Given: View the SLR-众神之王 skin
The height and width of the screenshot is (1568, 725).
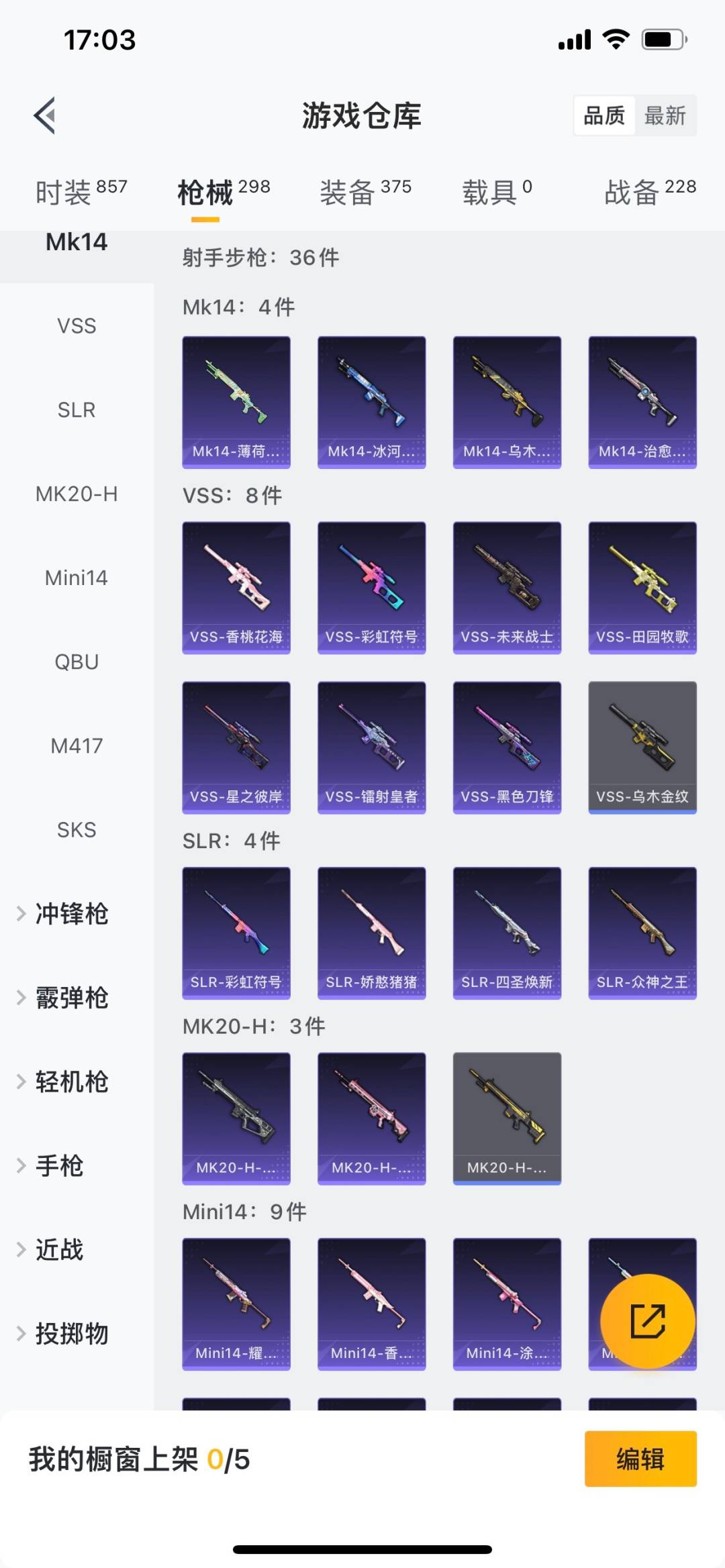Looking at the screenshot, I should (642, 933).
